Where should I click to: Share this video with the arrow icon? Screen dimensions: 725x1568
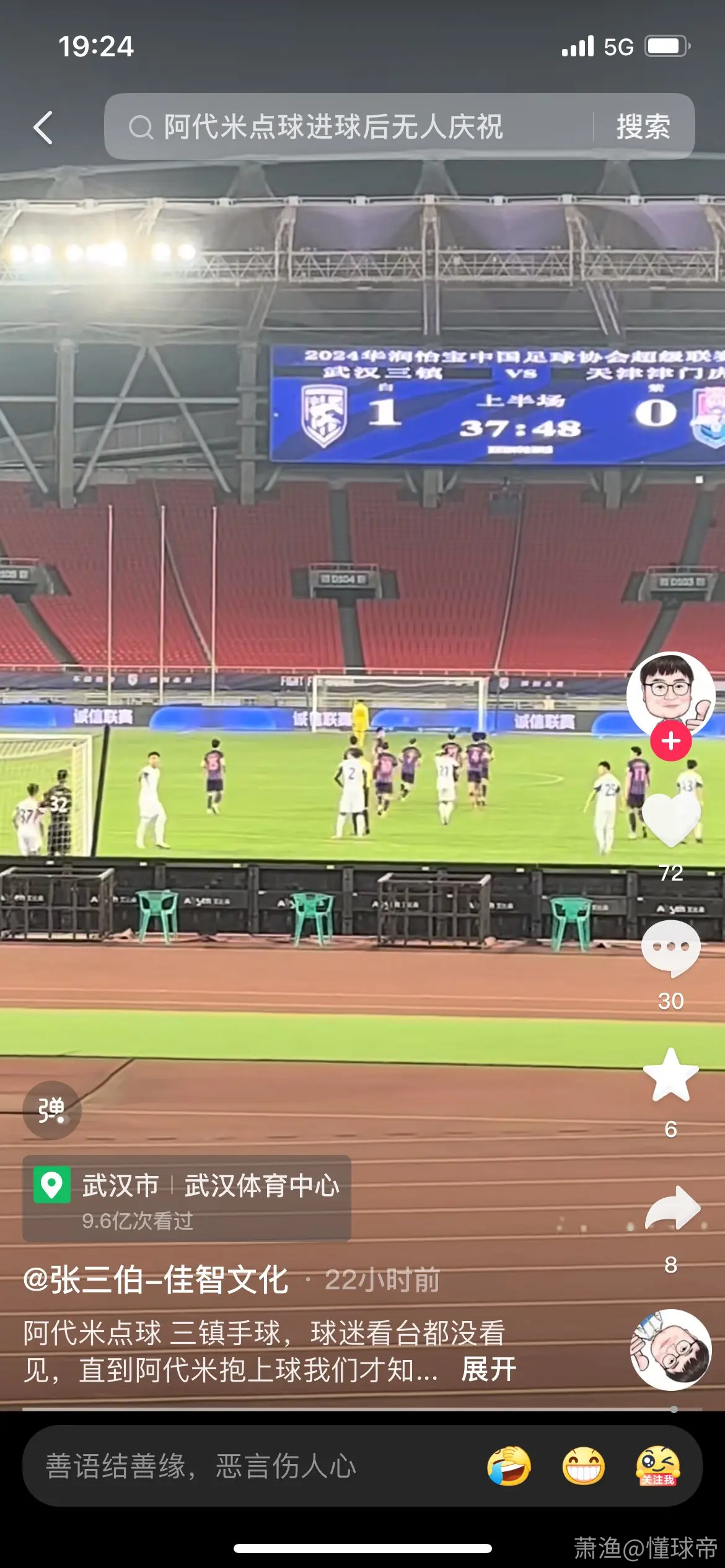[x=672, y=1208]
